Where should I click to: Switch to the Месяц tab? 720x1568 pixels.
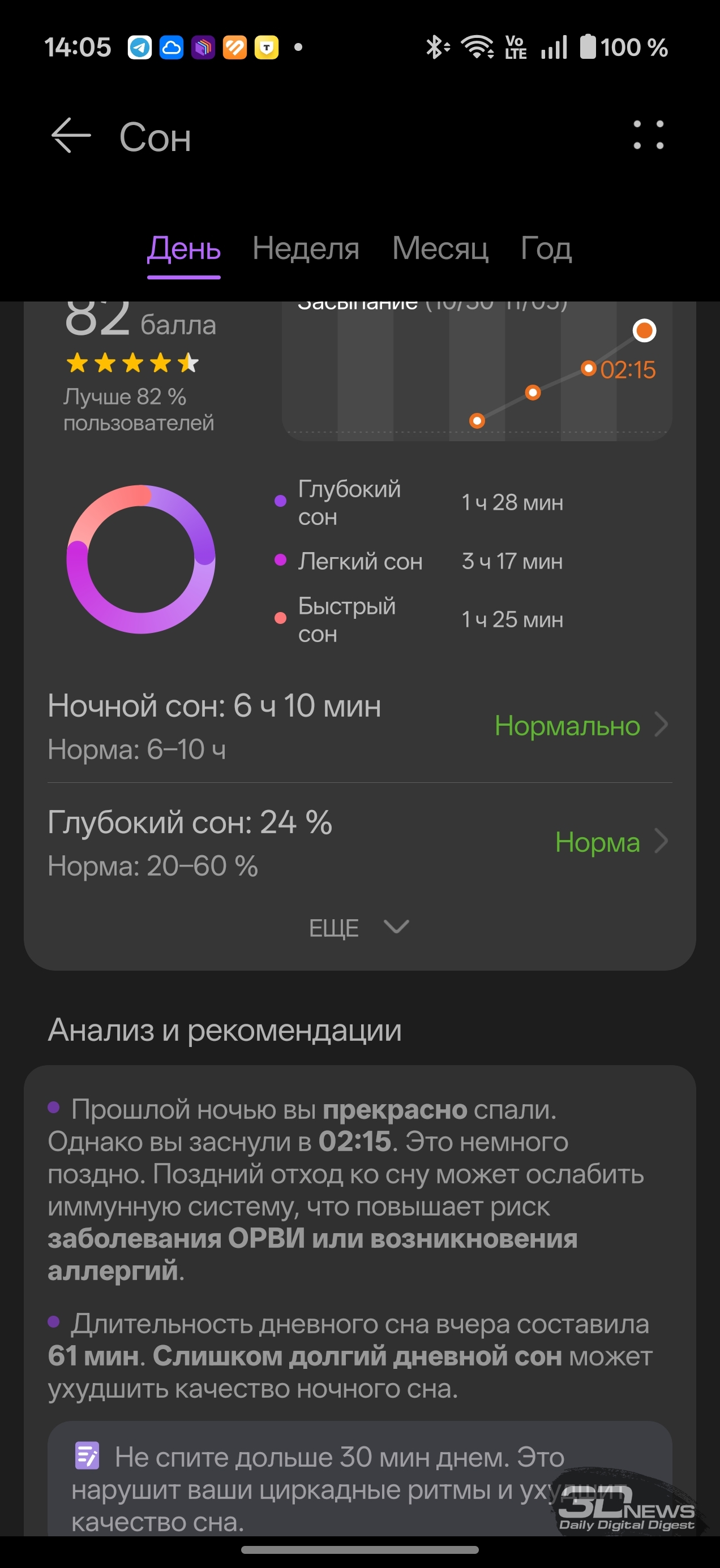(x=440, y=248)
